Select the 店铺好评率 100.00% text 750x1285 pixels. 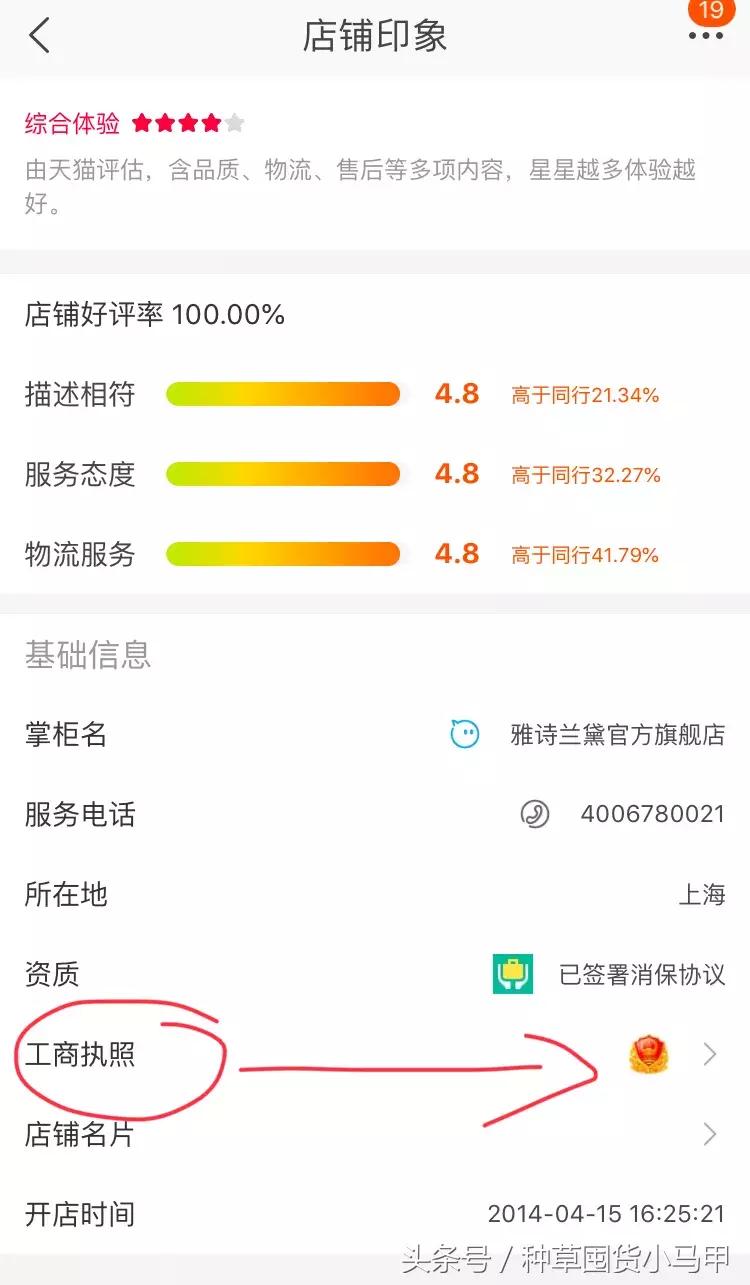coord(153,314)
